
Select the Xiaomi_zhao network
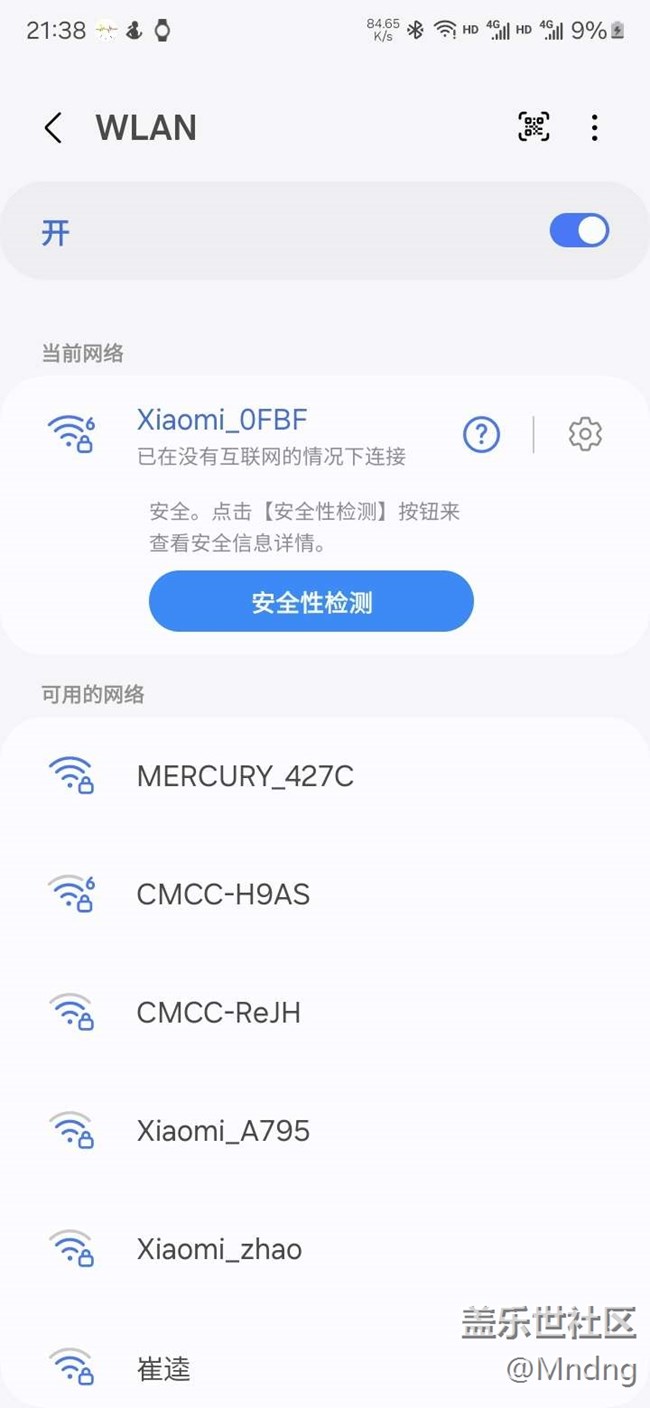[325, 1249]
